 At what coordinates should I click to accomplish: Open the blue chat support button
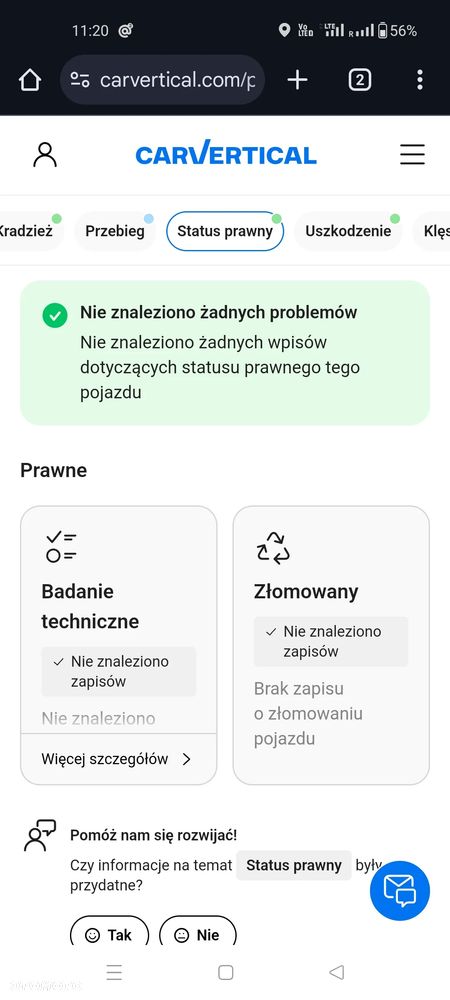tap(400, 890)
